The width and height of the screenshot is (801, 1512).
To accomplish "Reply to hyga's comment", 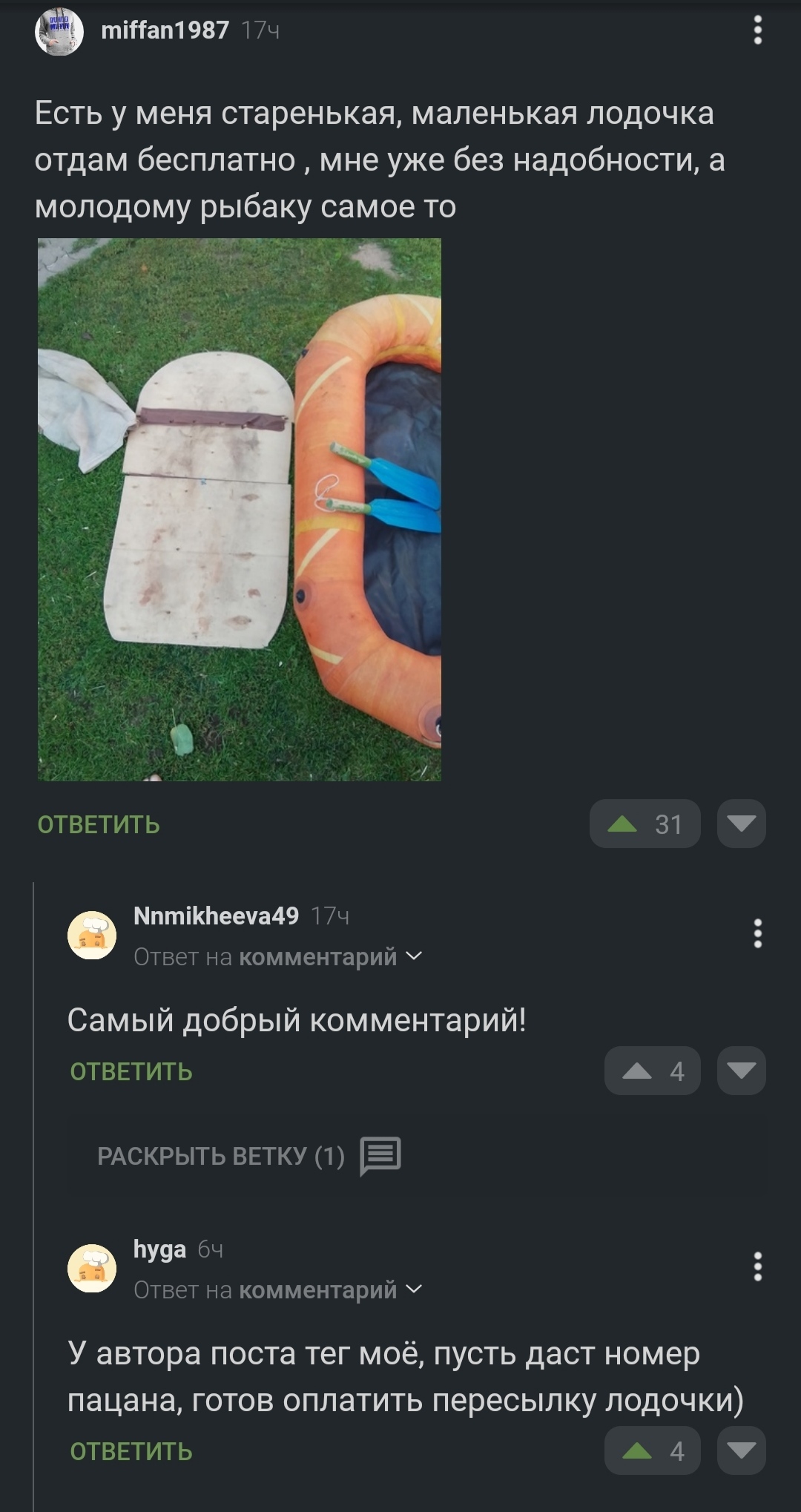I will pos(131,1451).
